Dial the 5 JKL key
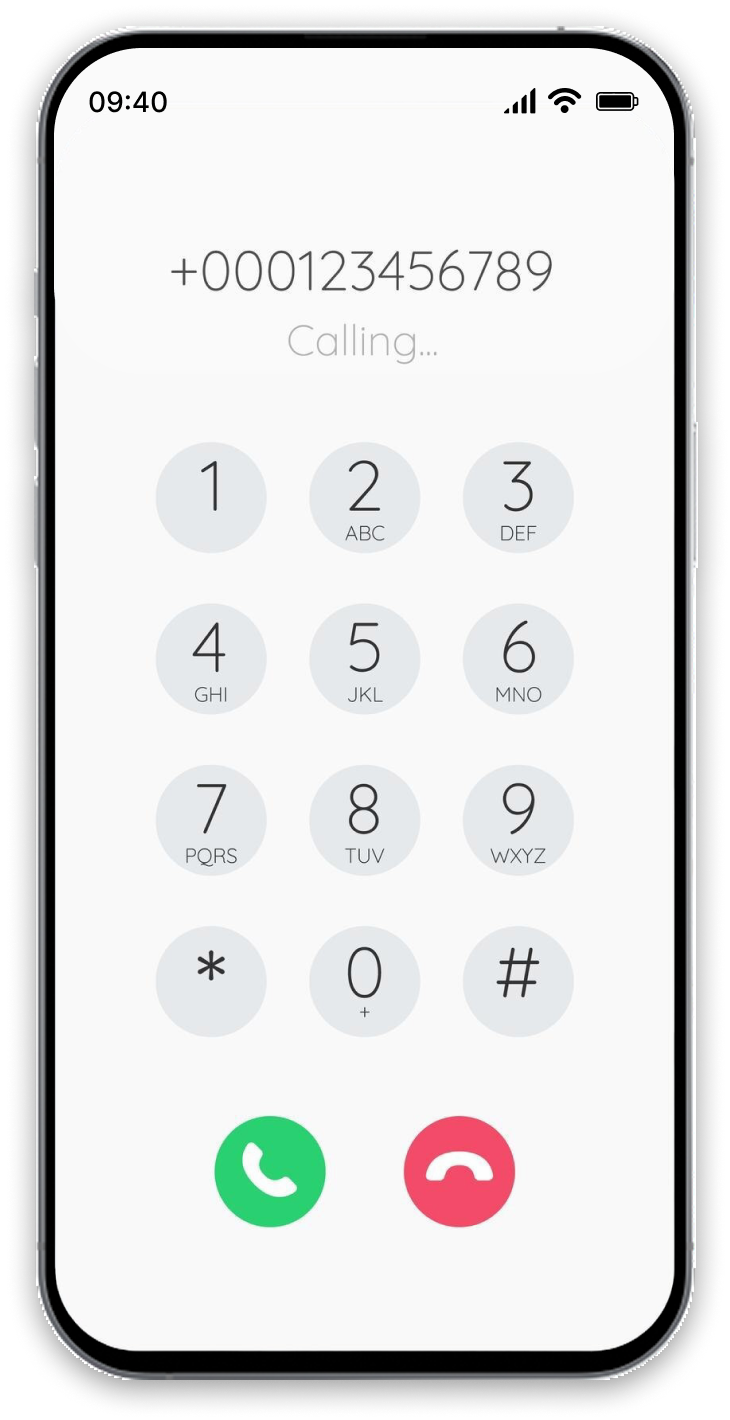The height and width of the screenshot is (1420, 730). [365, 658]
